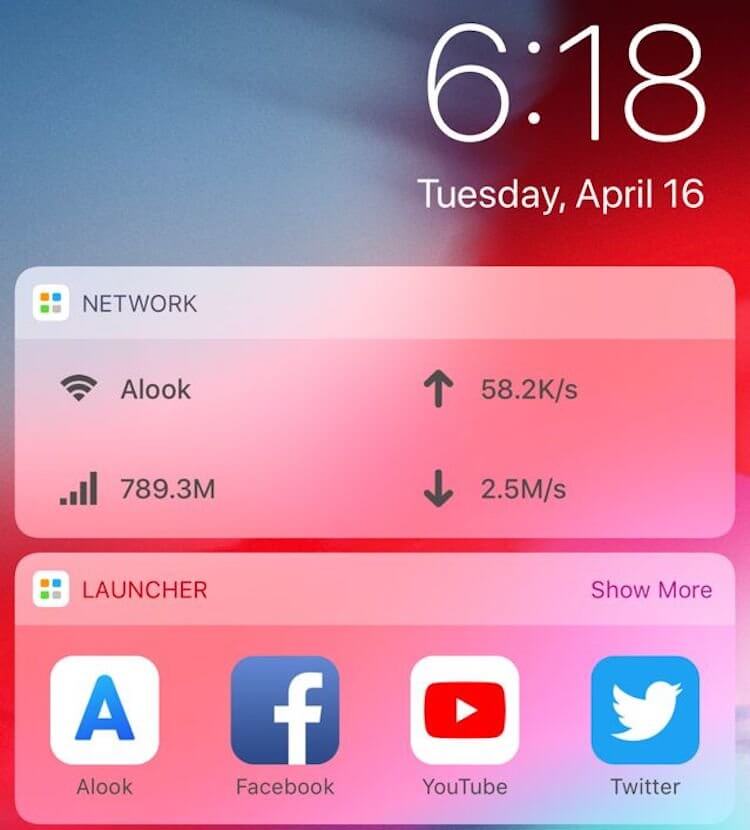This screenshot has width=750, height=830.
Task: Open YouTube from the launcher widget
Action: pos(465,710)
